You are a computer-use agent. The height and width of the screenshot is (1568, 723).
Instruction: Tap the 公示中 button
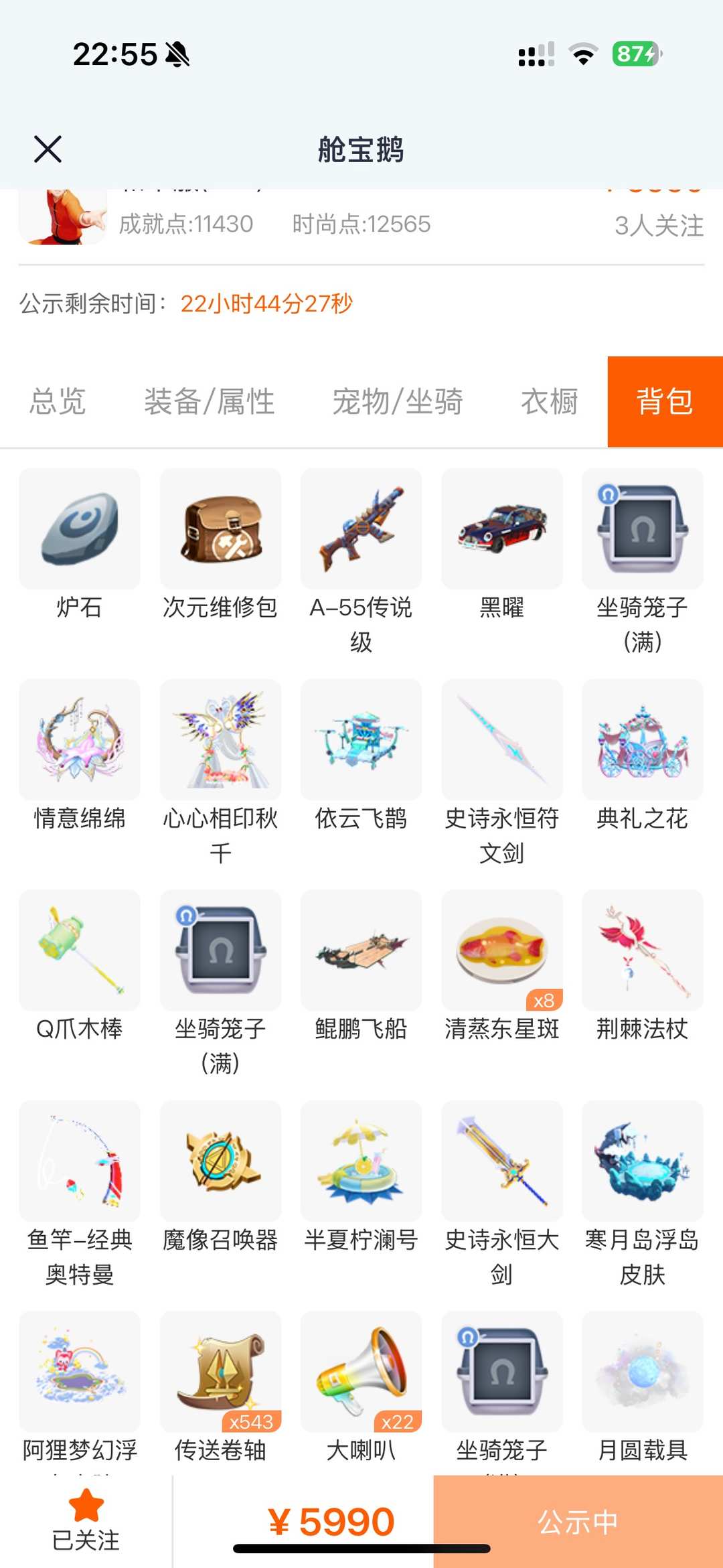(578, 1521)
